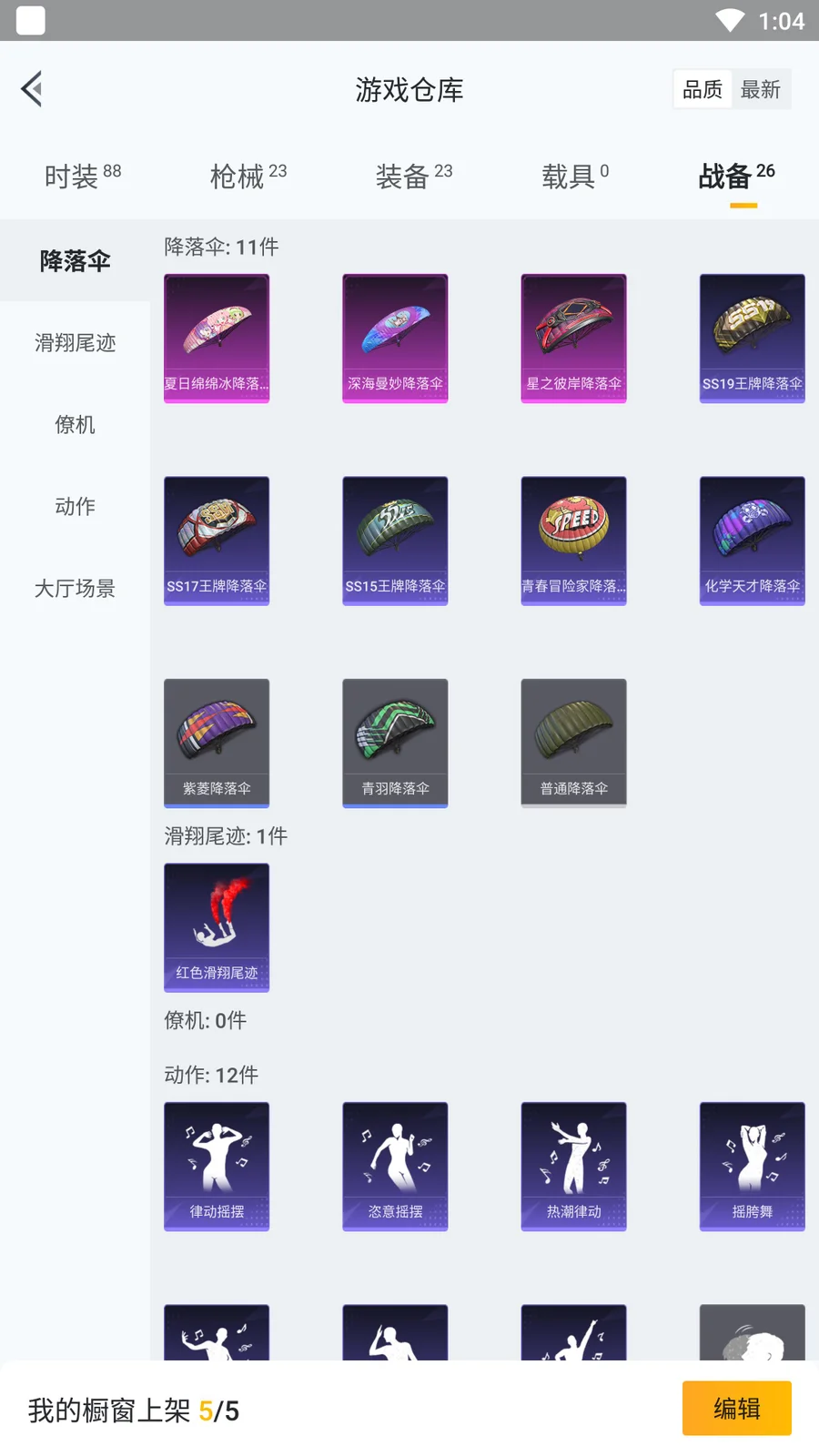
Task: Select 僚机 in the side menu
Action: (75, 425)
